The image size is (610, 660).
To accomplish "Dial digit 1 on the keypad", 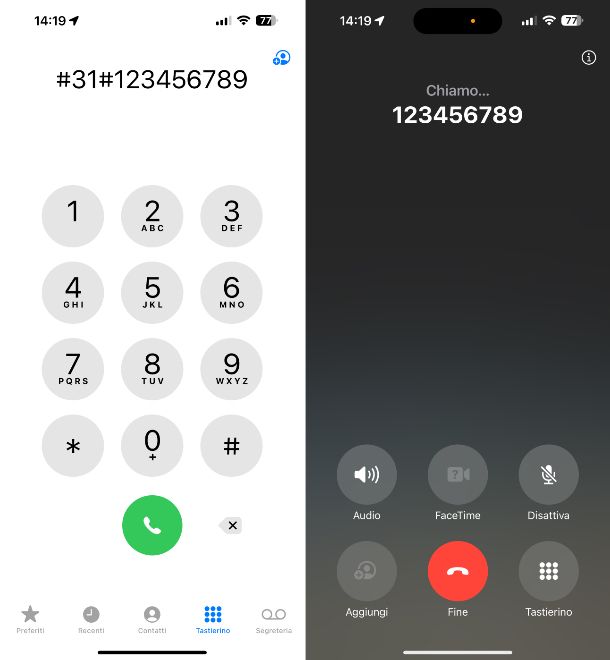I will pyautogui.click(x=72, y=215).
